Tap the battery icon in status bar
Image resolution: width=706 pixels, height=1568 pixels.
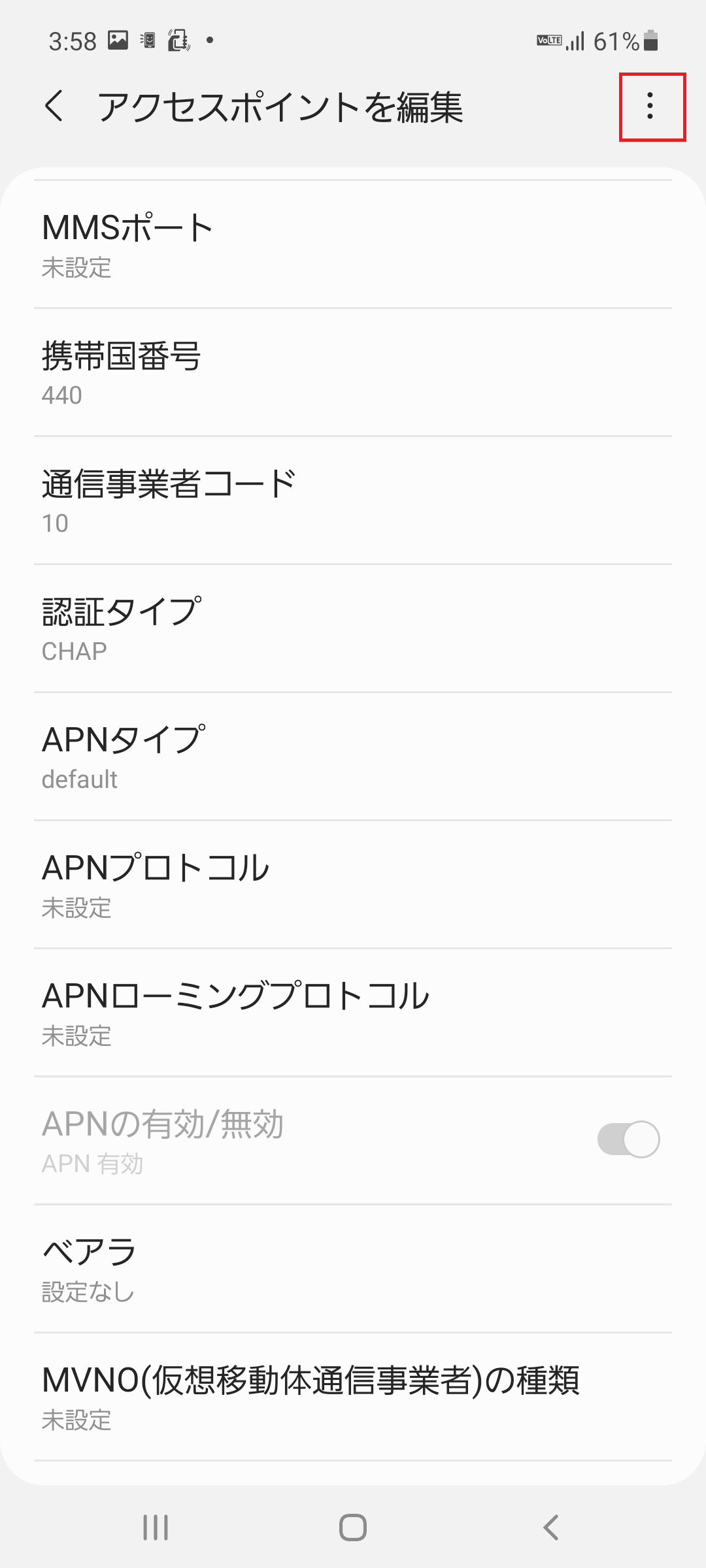point(649,40)
